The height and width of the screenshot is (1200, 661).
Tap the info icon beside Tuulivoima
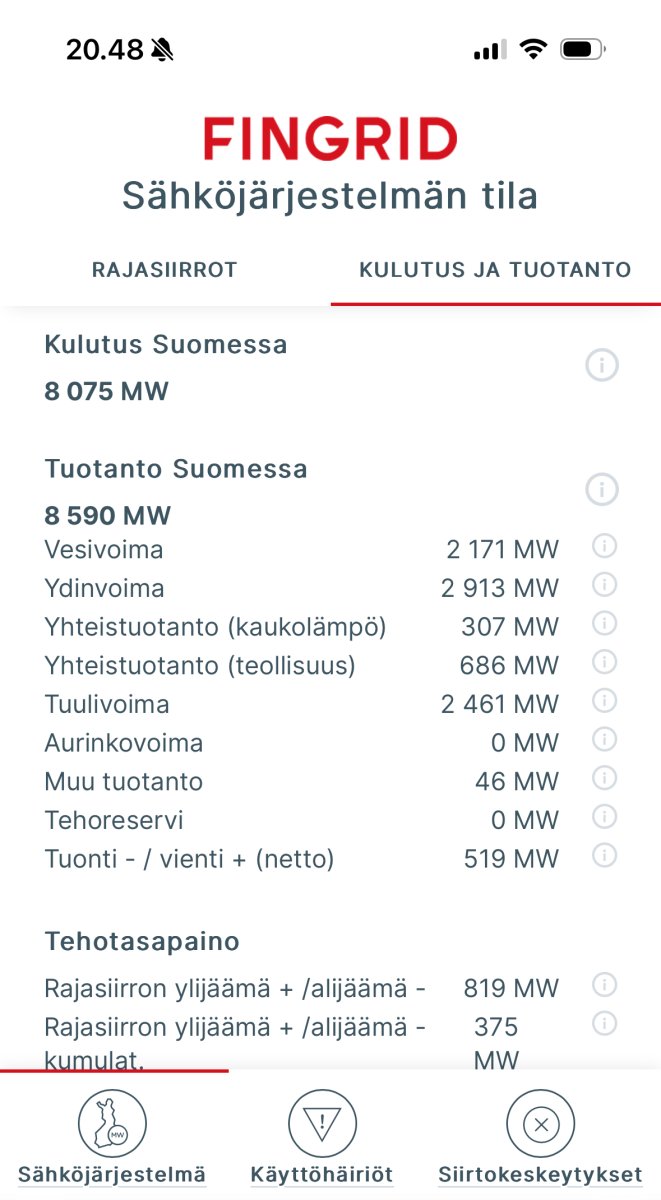point(604,700)
